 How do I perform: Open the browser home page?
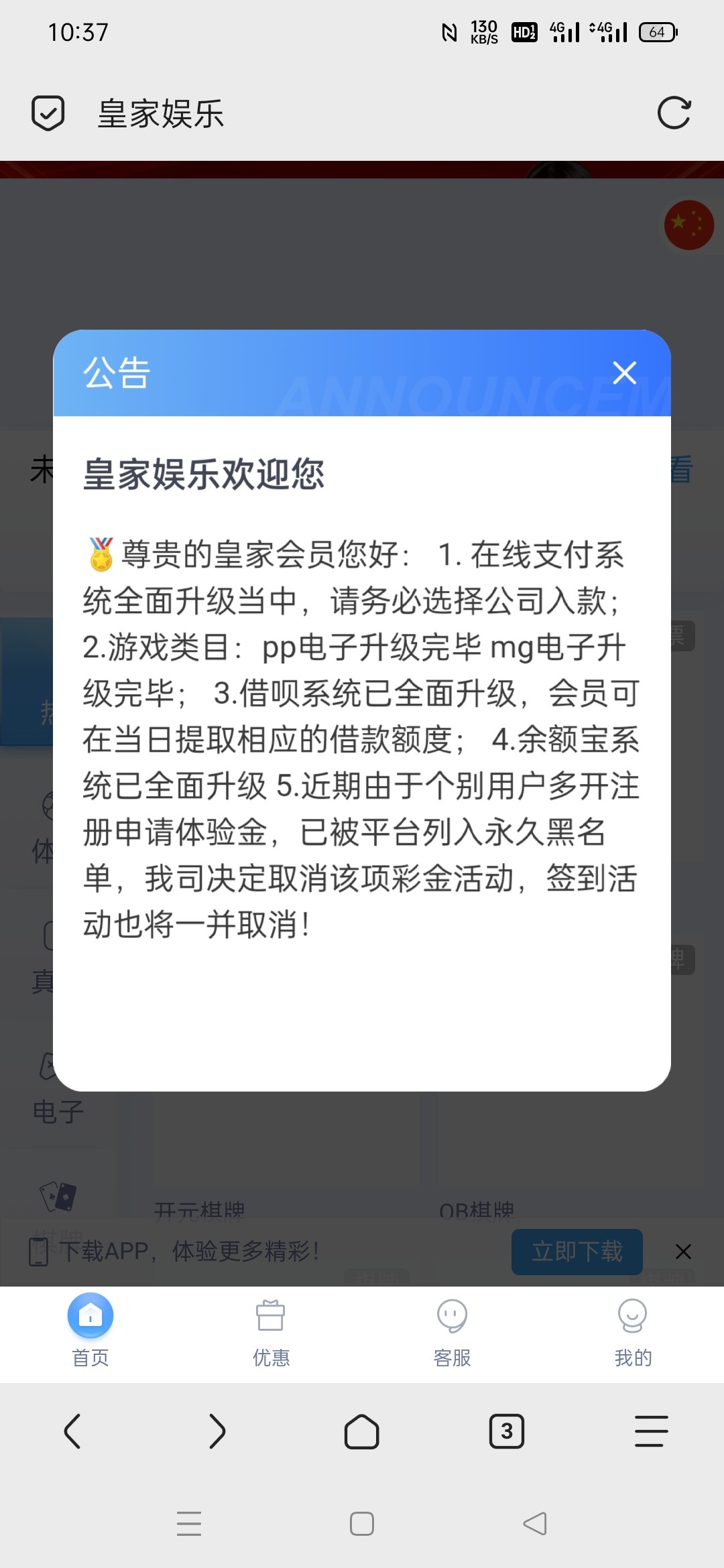coord(362,1431)
